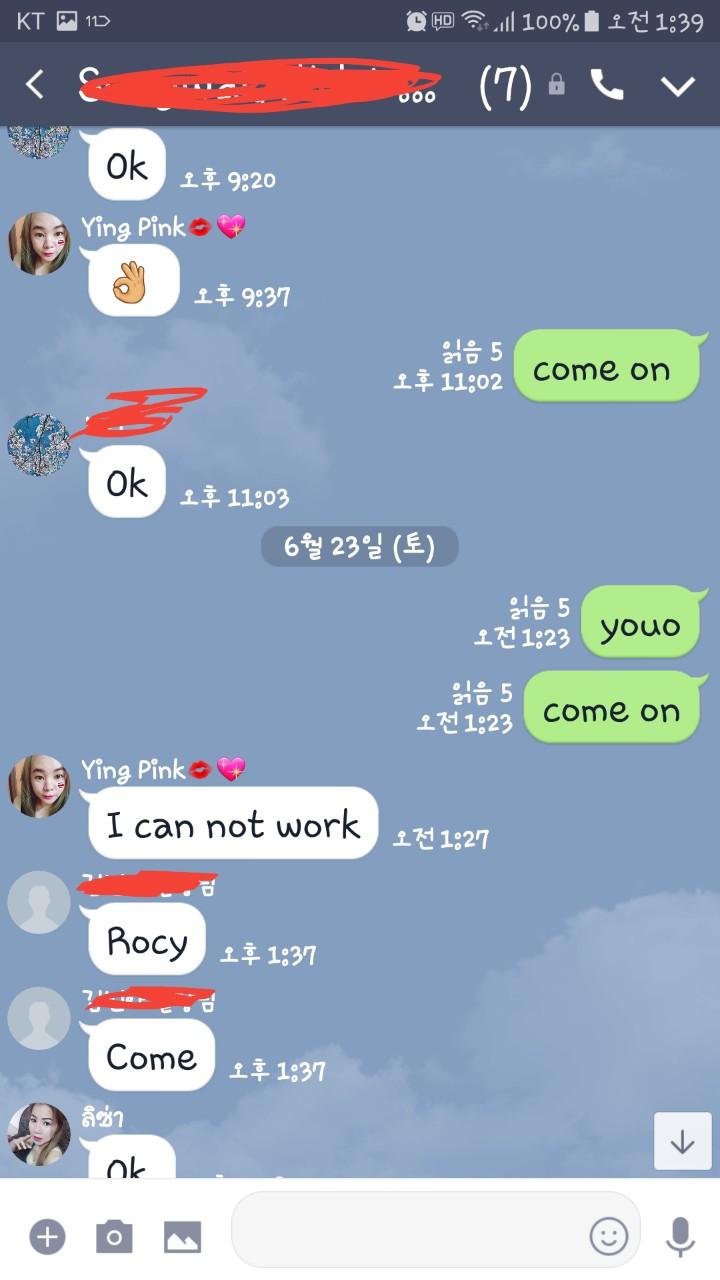This screenshot has height=1280, width=720.
Task: Open the plus attachment menu
Action: coord(46,1236)
